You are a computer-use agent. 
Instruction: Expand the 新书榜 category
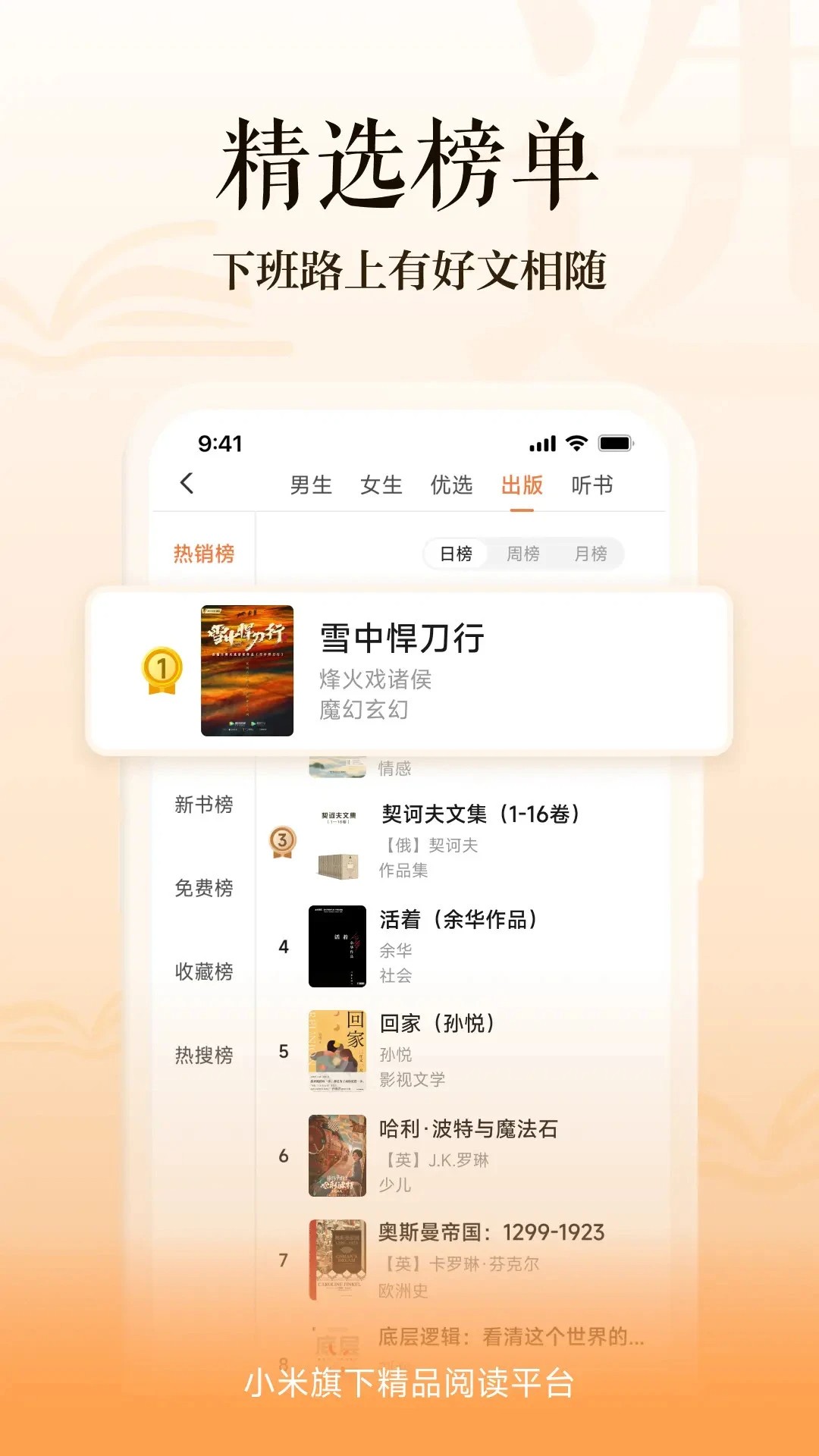tap(202, 803)
